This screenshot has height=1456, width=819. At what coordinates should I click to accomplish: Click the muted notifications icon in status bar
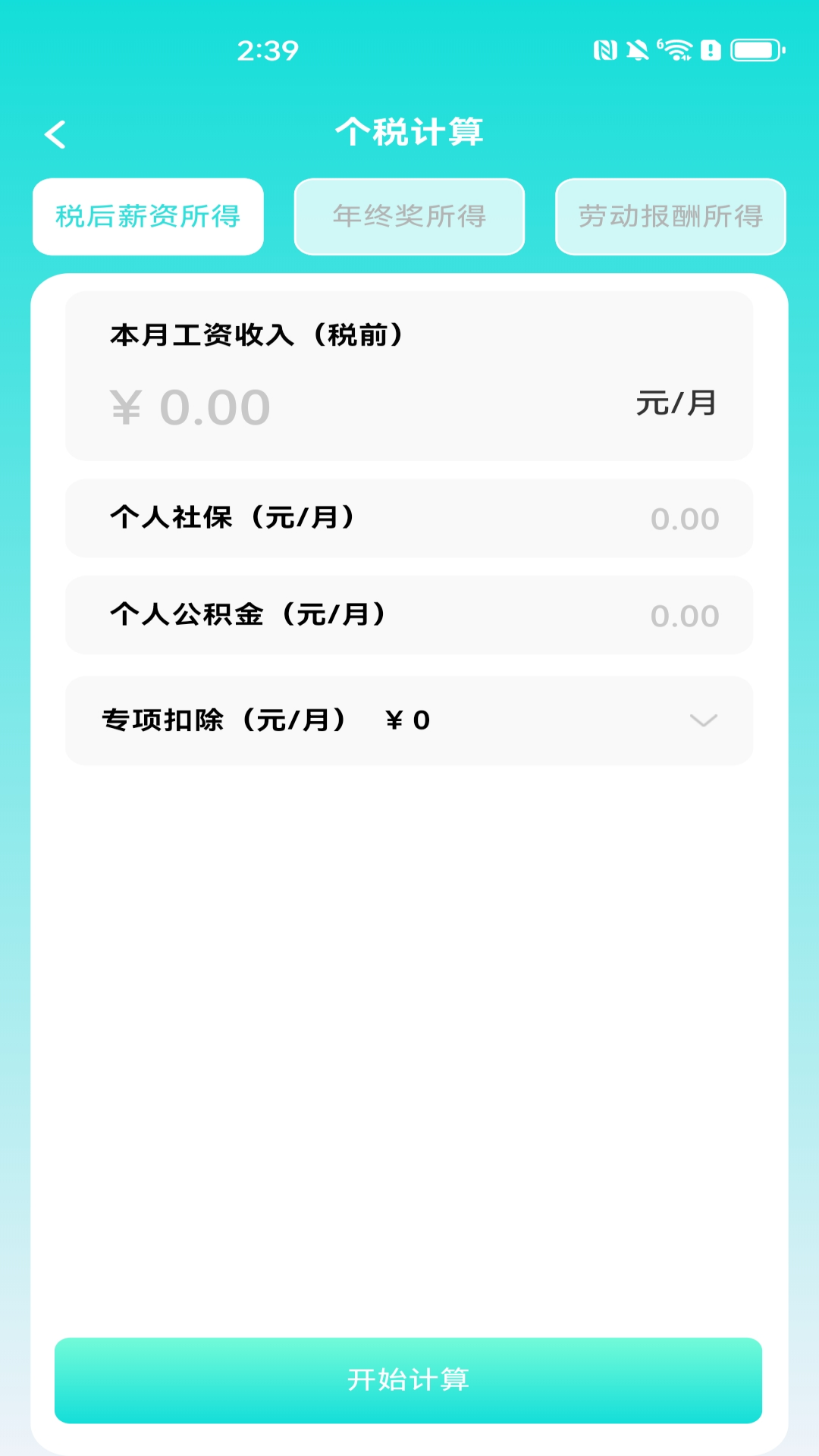pos(637,50)
